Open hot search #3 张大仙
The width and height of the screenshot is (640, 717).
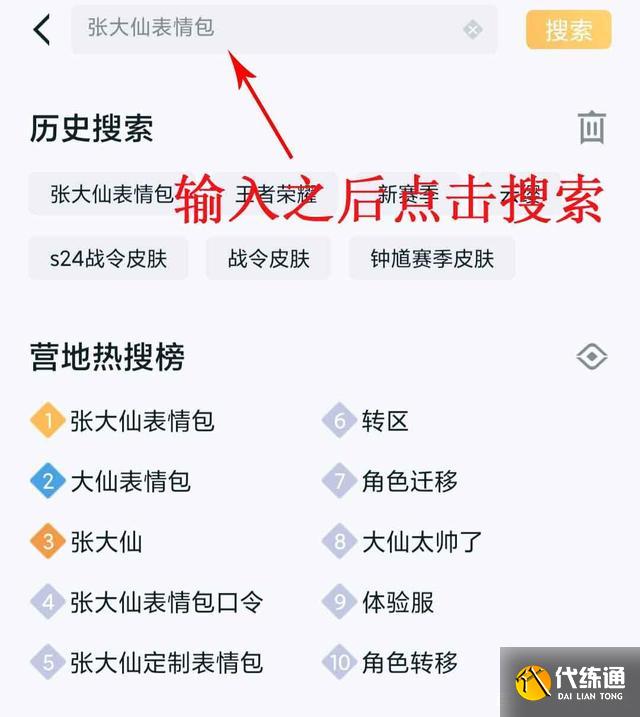pyautogui.click(x=106, y=542)
